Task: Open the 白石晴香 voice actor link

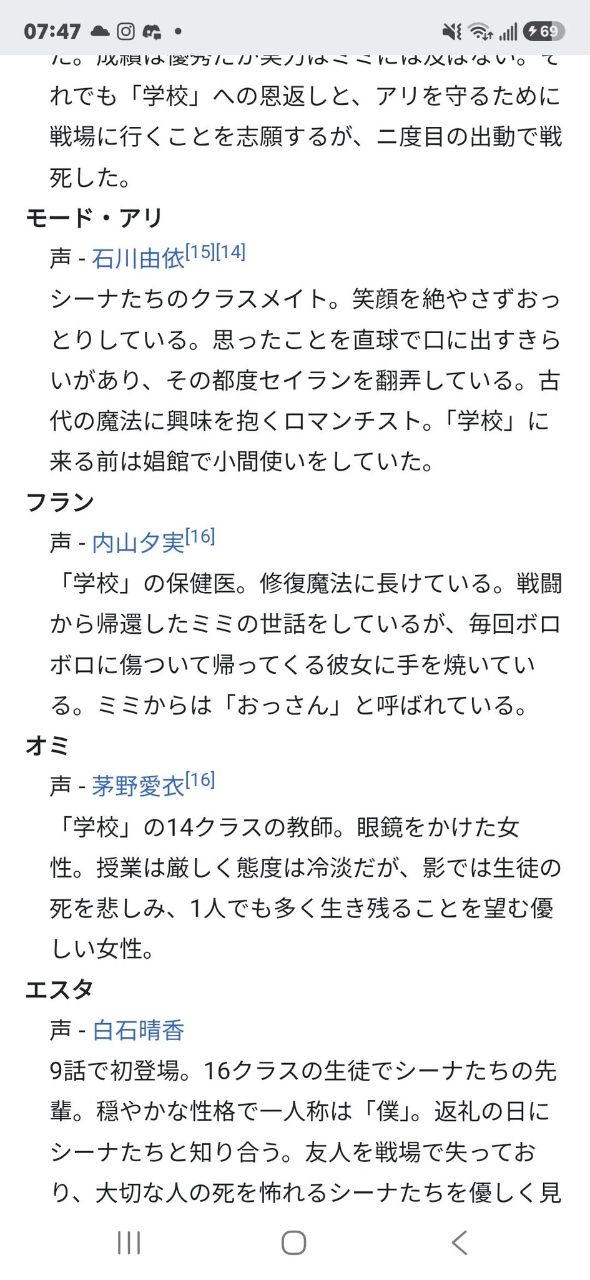Action: (x=138, y=1030)
